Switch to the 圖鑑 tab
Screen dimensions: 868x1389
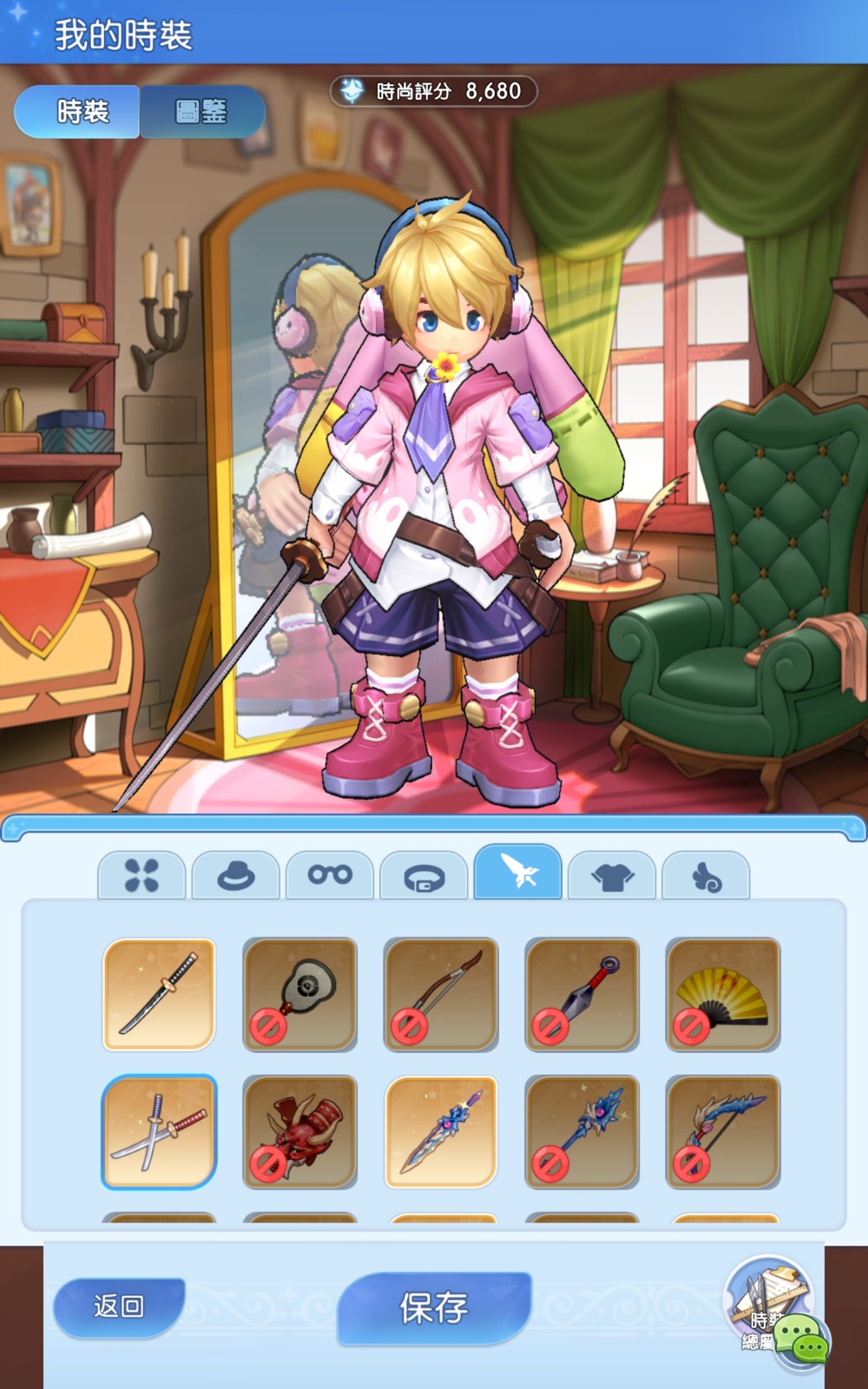point(201,111)
